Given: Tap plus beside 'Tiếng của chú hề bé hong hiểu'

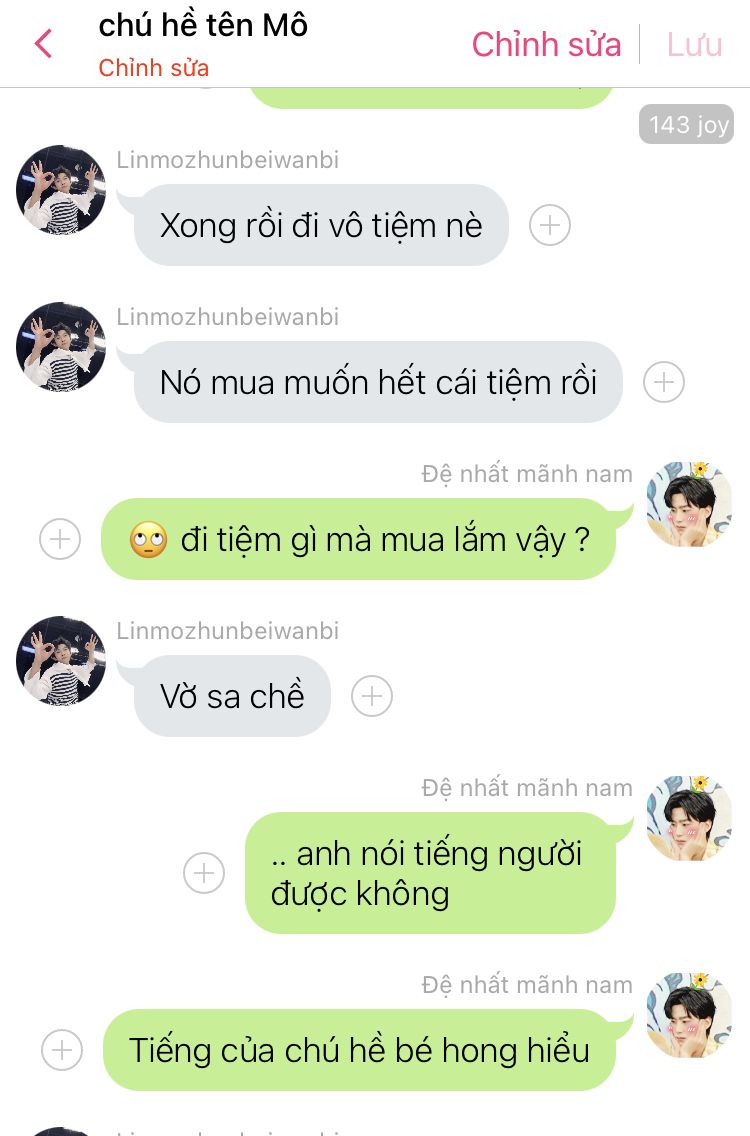Looking at the screenshot, I should pos(62,1050).
